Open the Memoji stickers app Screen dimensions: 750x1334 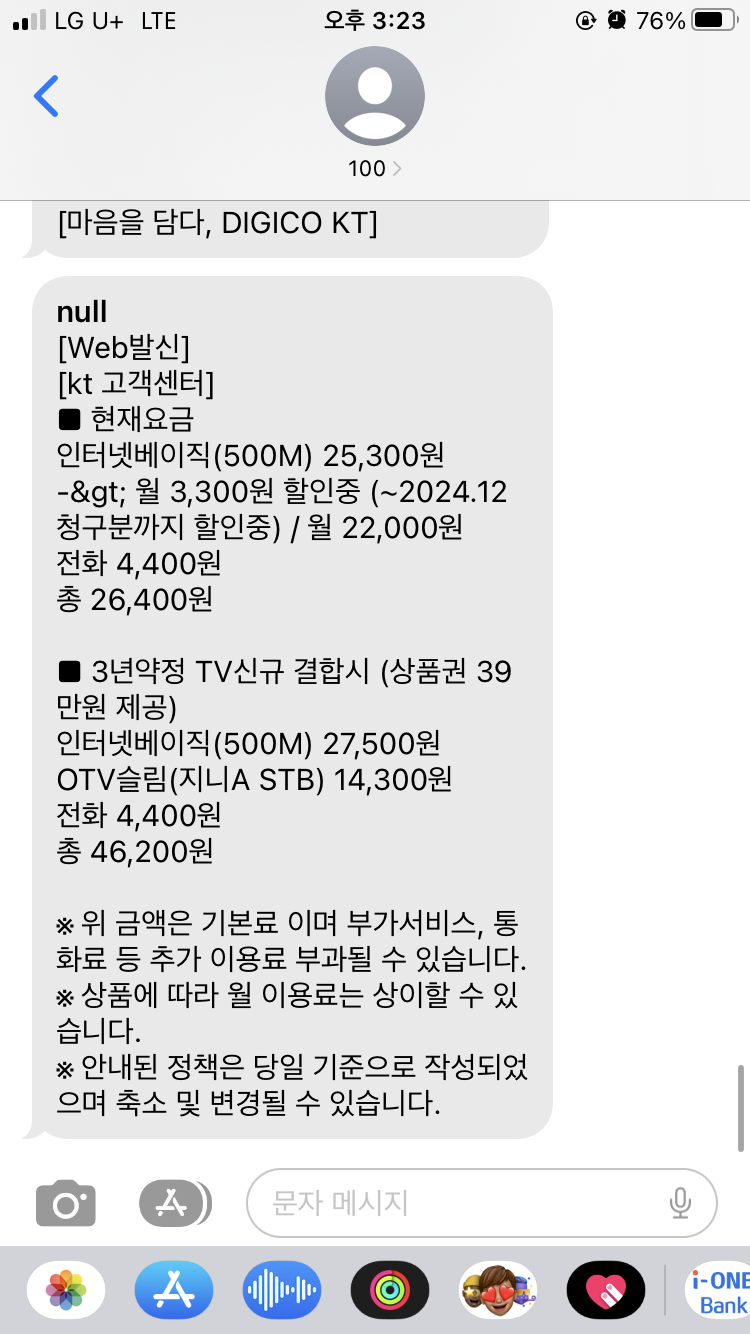point(498,1290)
